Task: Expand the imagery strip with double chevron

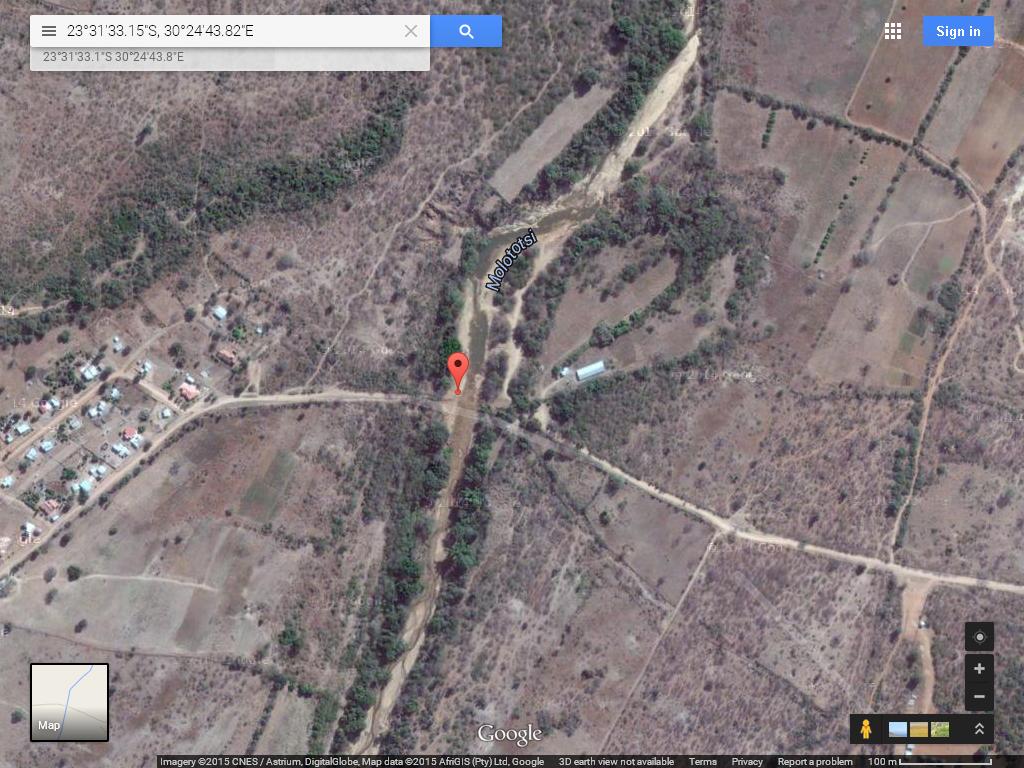Action: coord(979,729)
